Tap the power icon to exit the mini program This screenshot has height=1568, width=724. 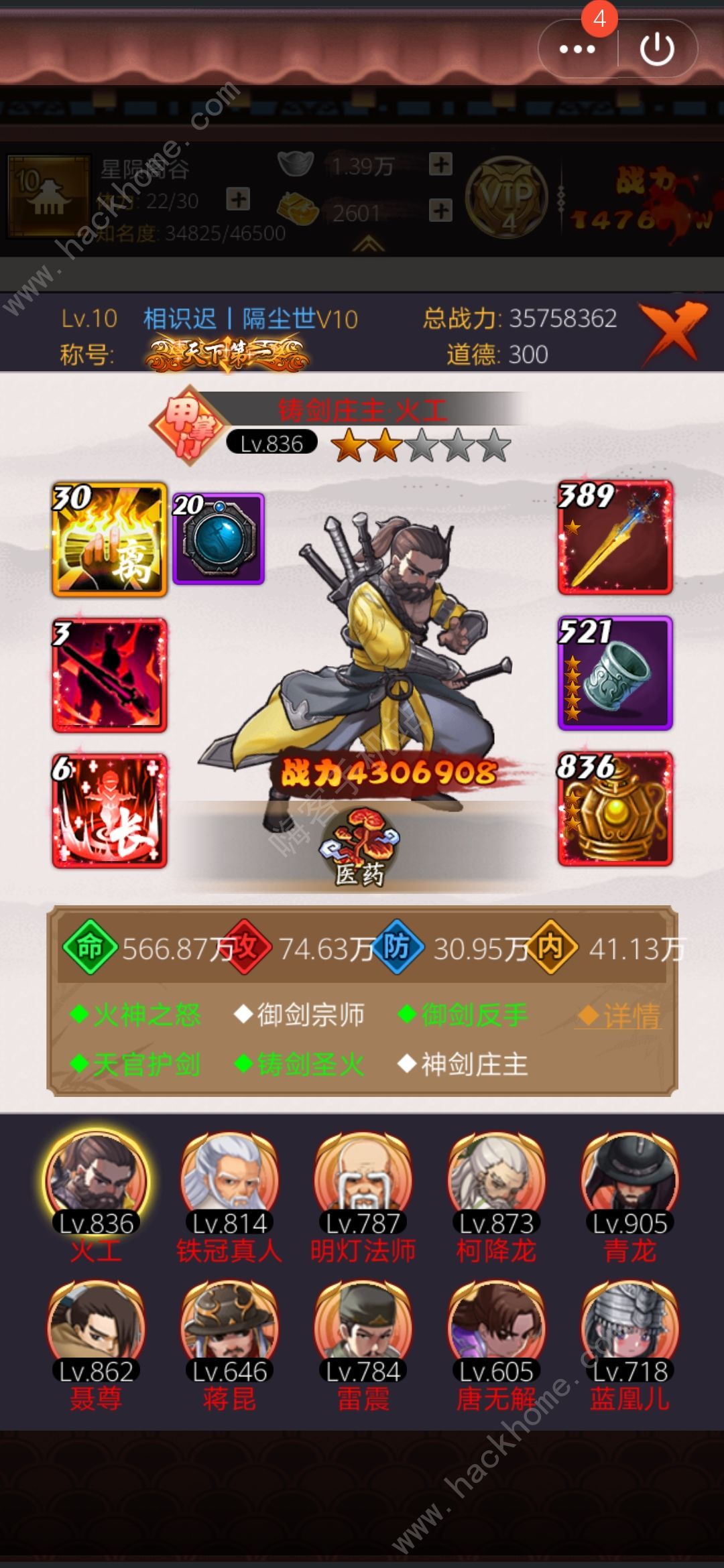click(x=657, y=49)
